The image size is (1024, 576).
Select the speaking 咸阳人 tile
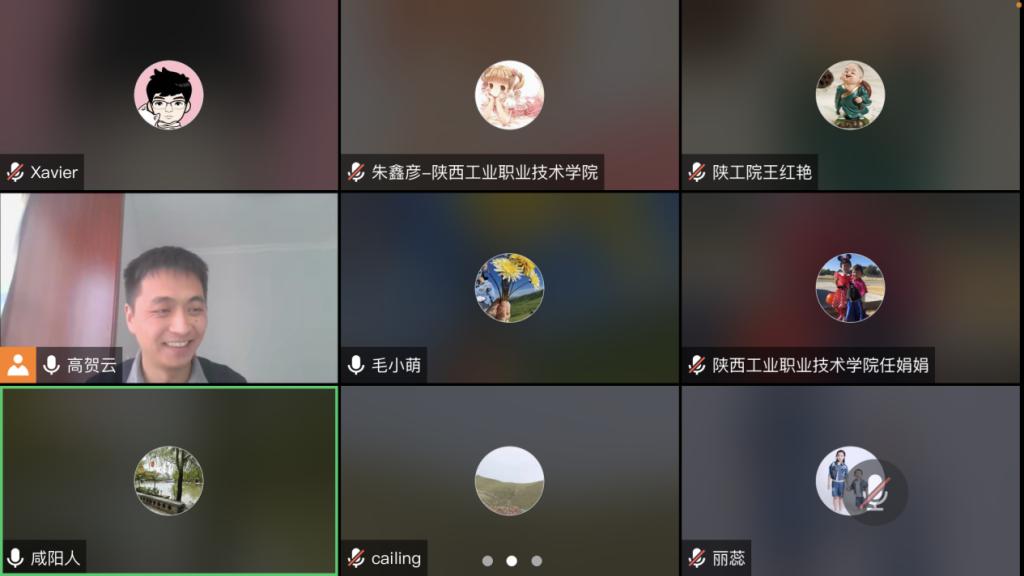pyautogui.click(x=168, y=480)
